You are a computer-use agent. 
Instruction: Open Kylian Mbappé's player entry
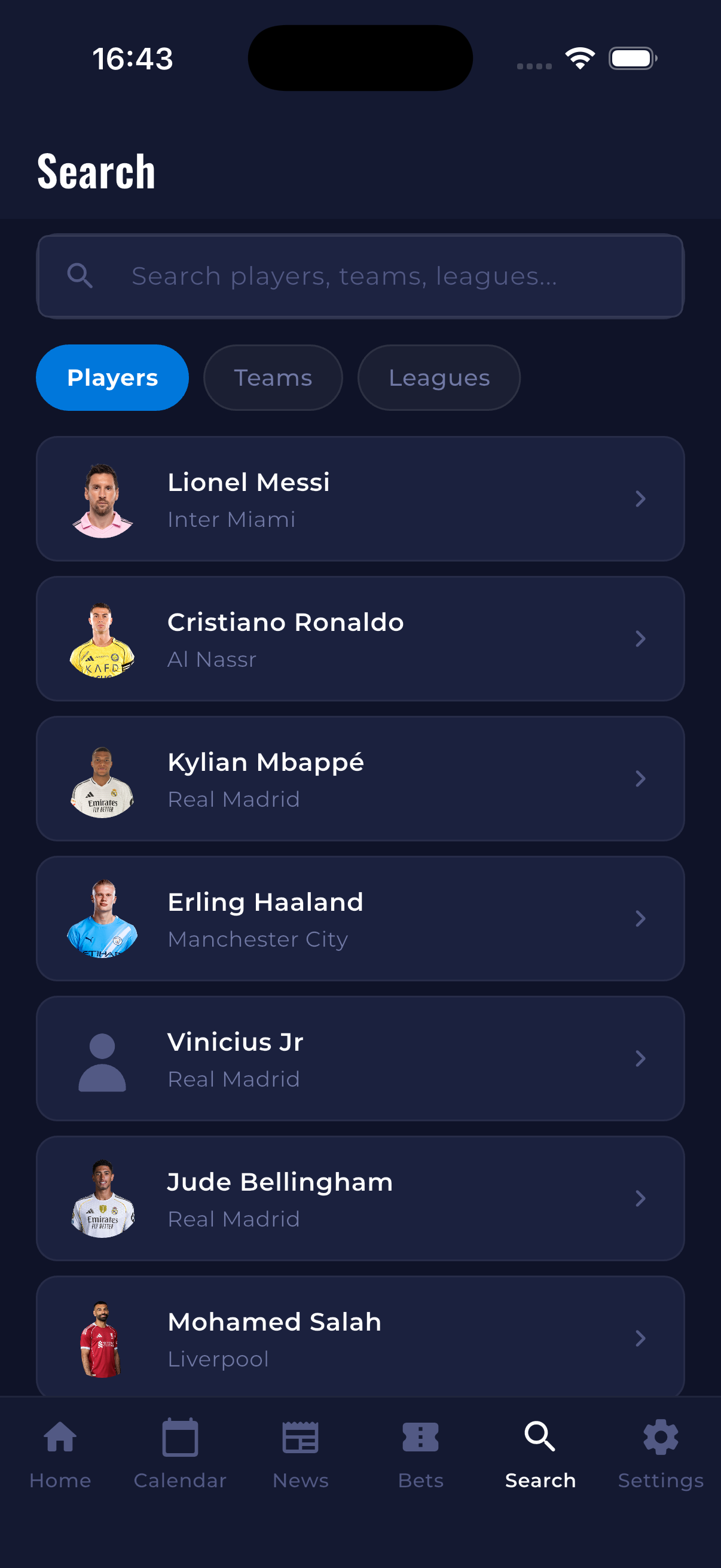click(x=362, y=779)
